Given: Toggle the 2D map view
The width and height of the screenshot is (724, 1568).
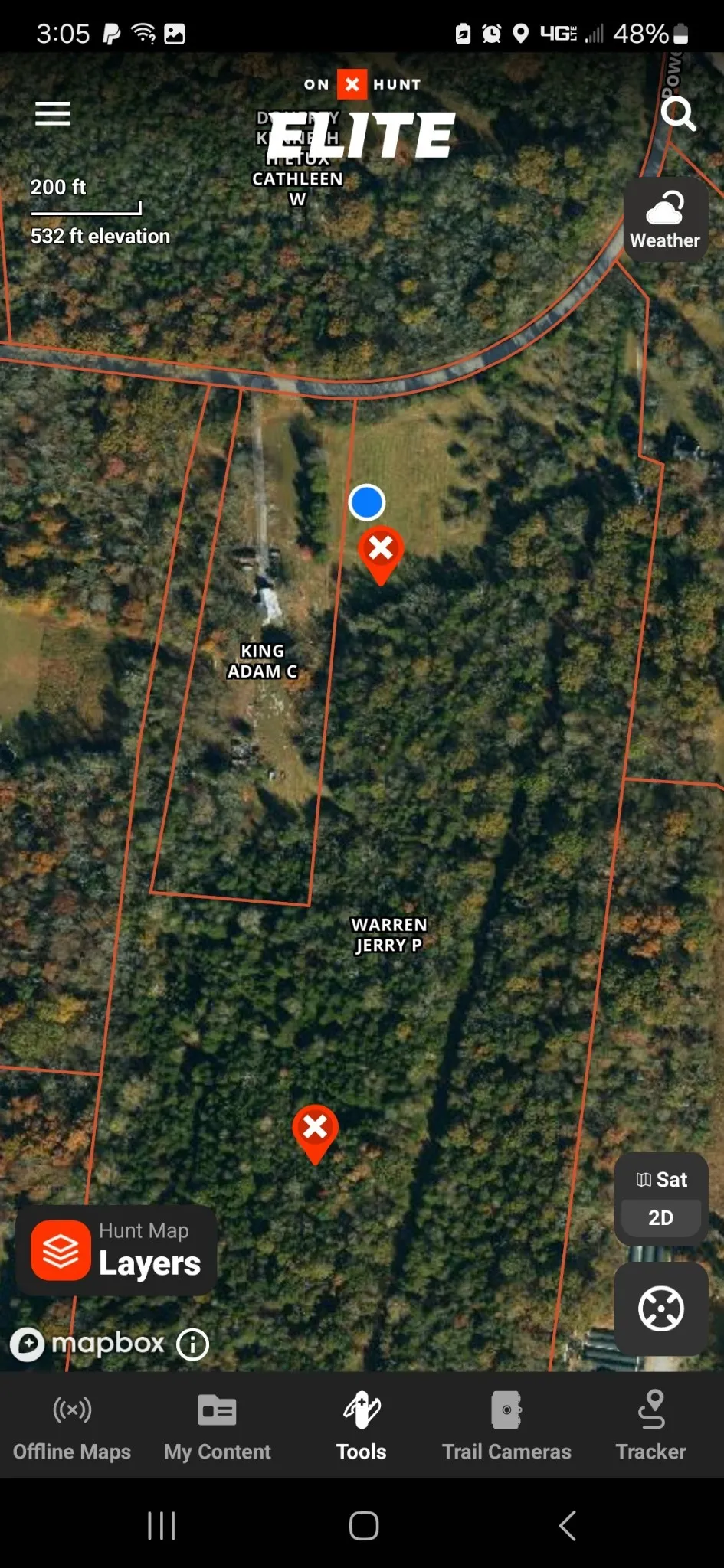Looking at the screenshot, I should pyautogui.click(x=661, y=1217).
